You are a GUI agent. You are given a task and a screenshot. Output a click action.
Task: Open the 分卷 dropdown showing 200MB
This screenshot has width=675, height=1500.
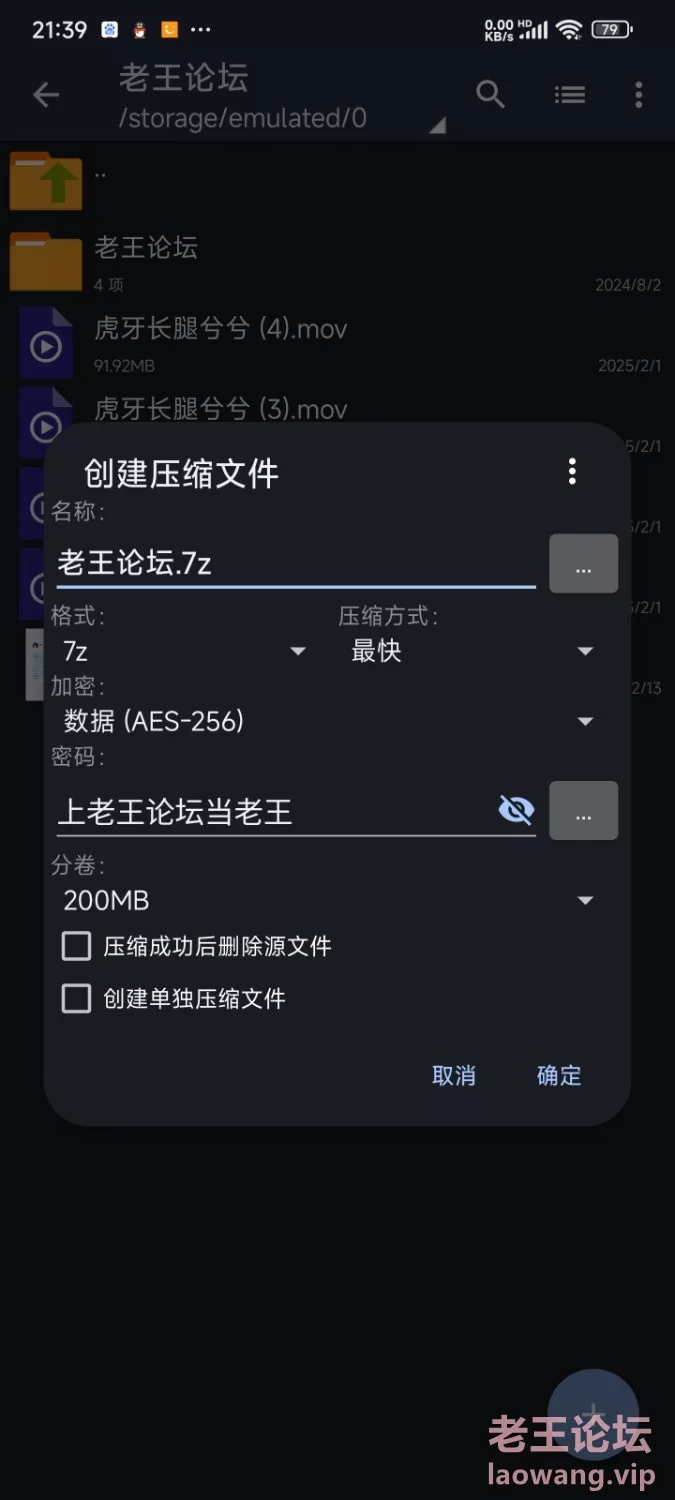click(329, 900)
